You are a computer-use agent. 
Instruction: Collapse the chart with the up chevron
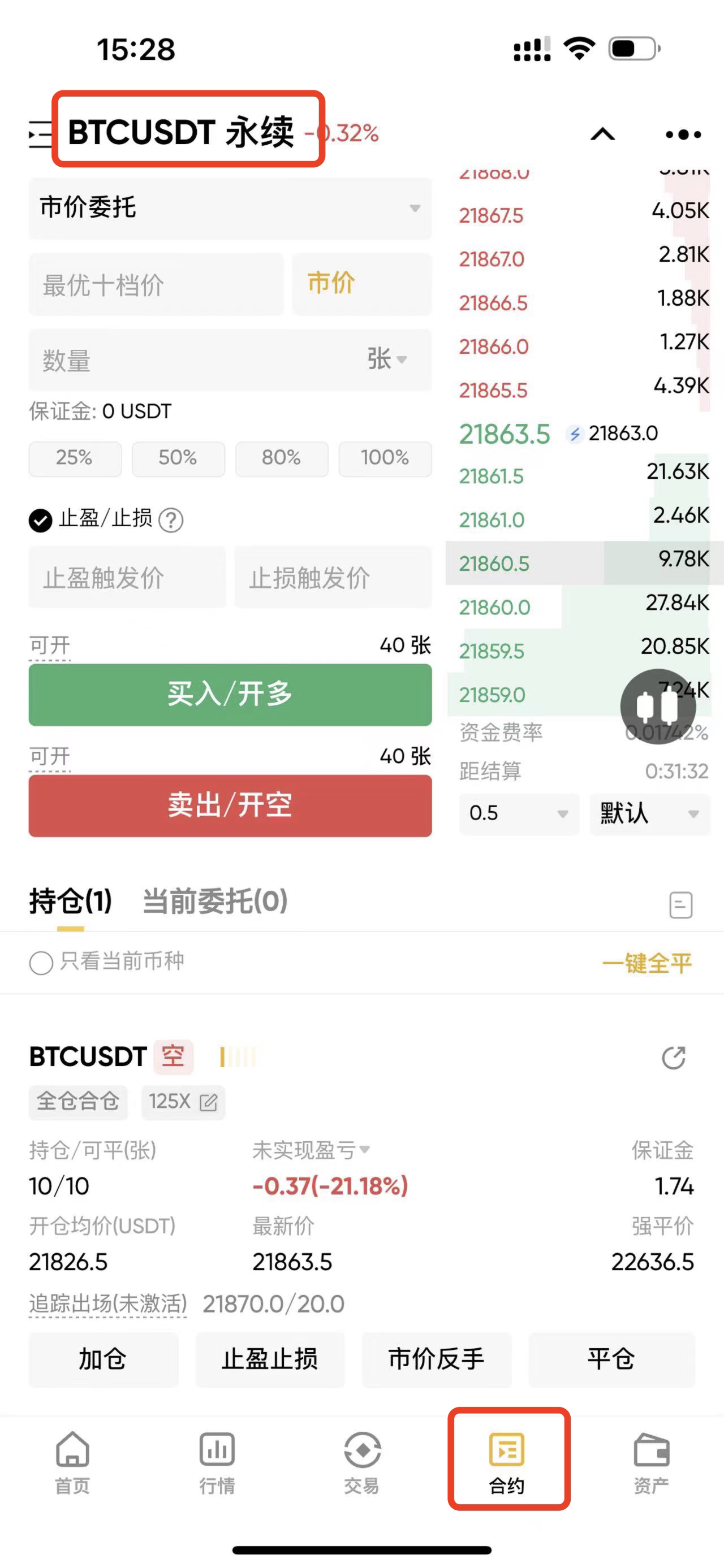[602, 135]
